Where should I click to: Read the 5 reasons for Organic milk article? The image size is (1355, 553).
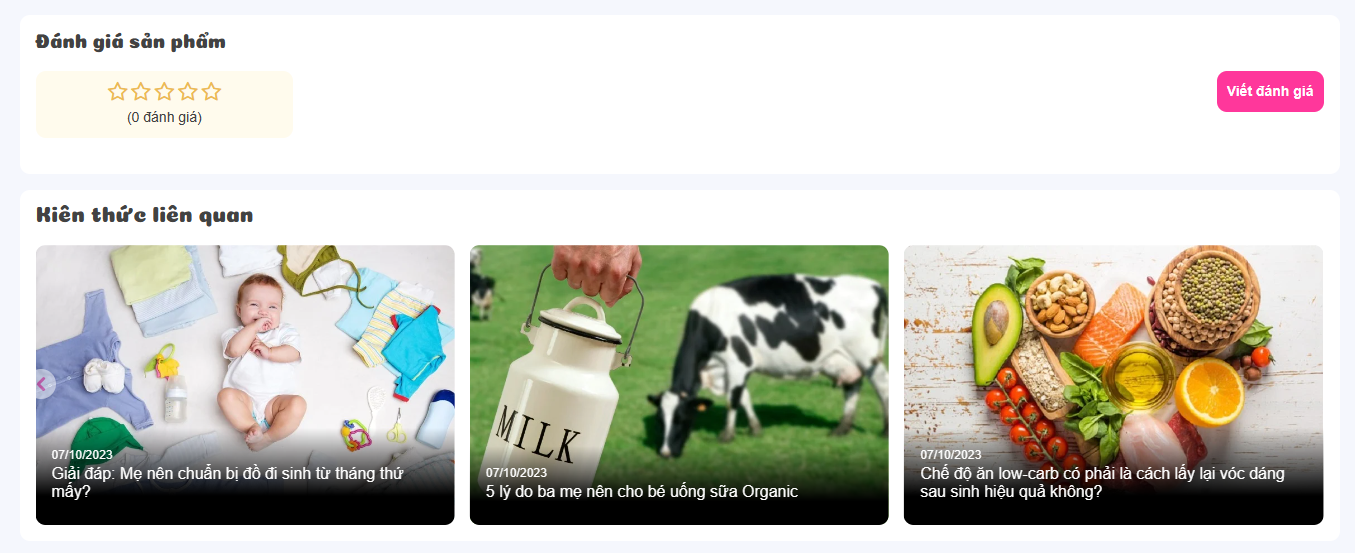tap(641, 491)
